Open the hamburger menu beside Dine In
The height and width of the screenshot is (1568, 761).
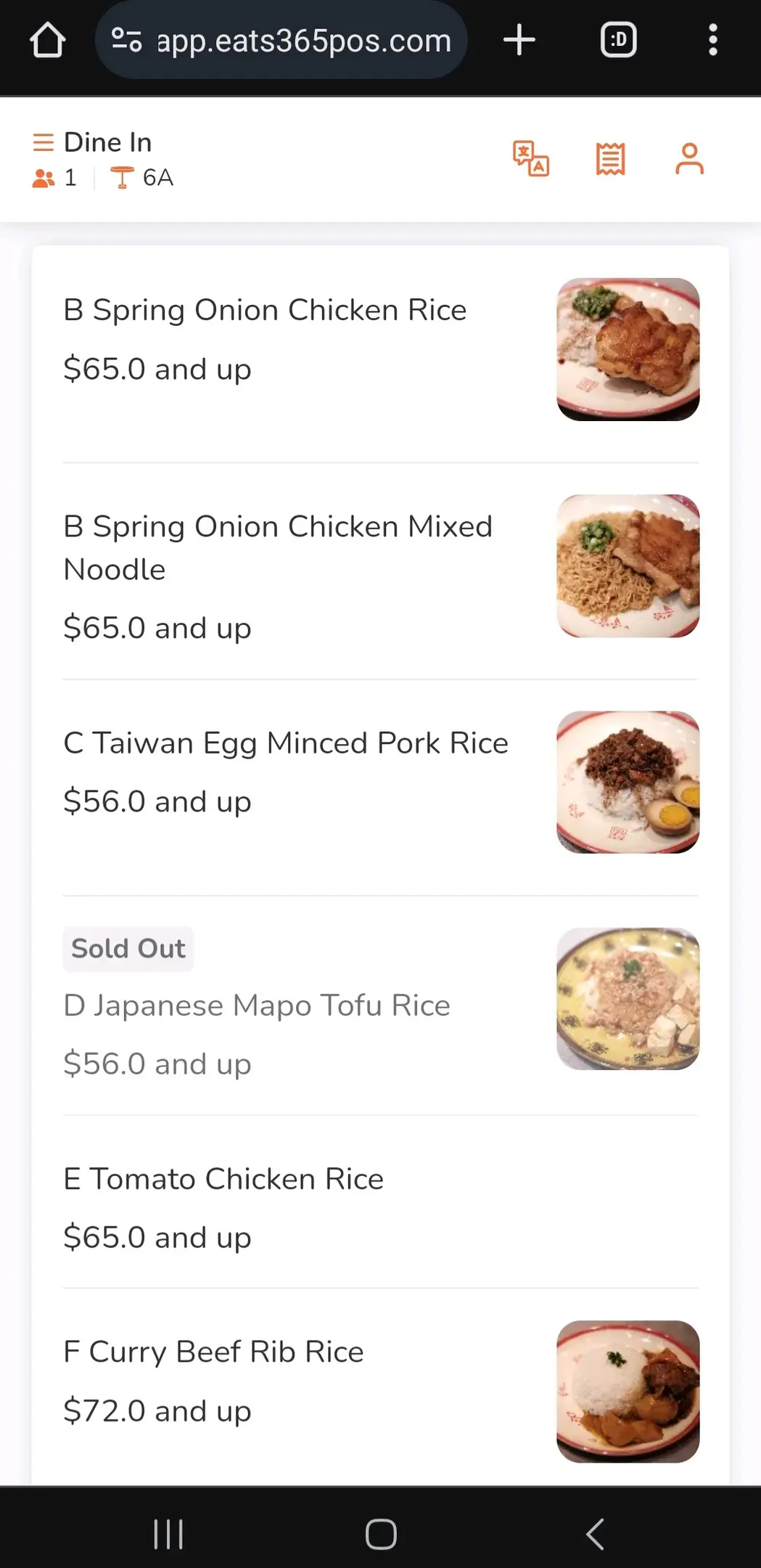tap(44, 142)
